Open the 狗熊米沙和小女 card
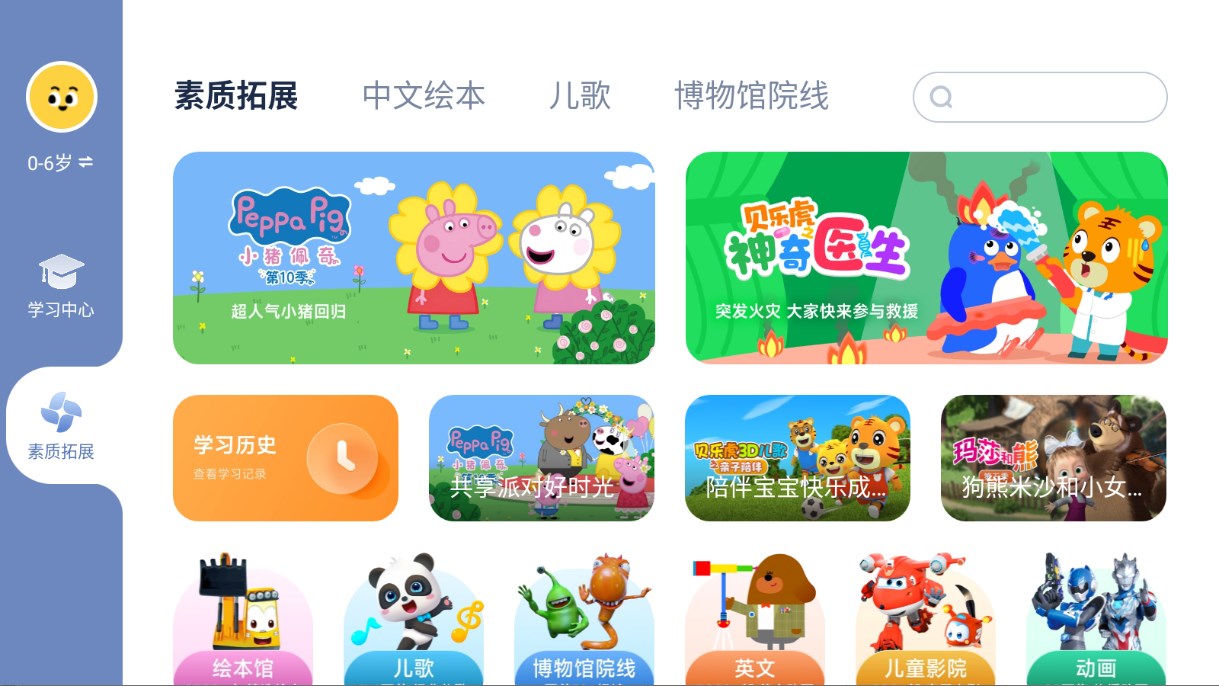The width and height of the screenshot is (1219, 686). [1053, 458]
